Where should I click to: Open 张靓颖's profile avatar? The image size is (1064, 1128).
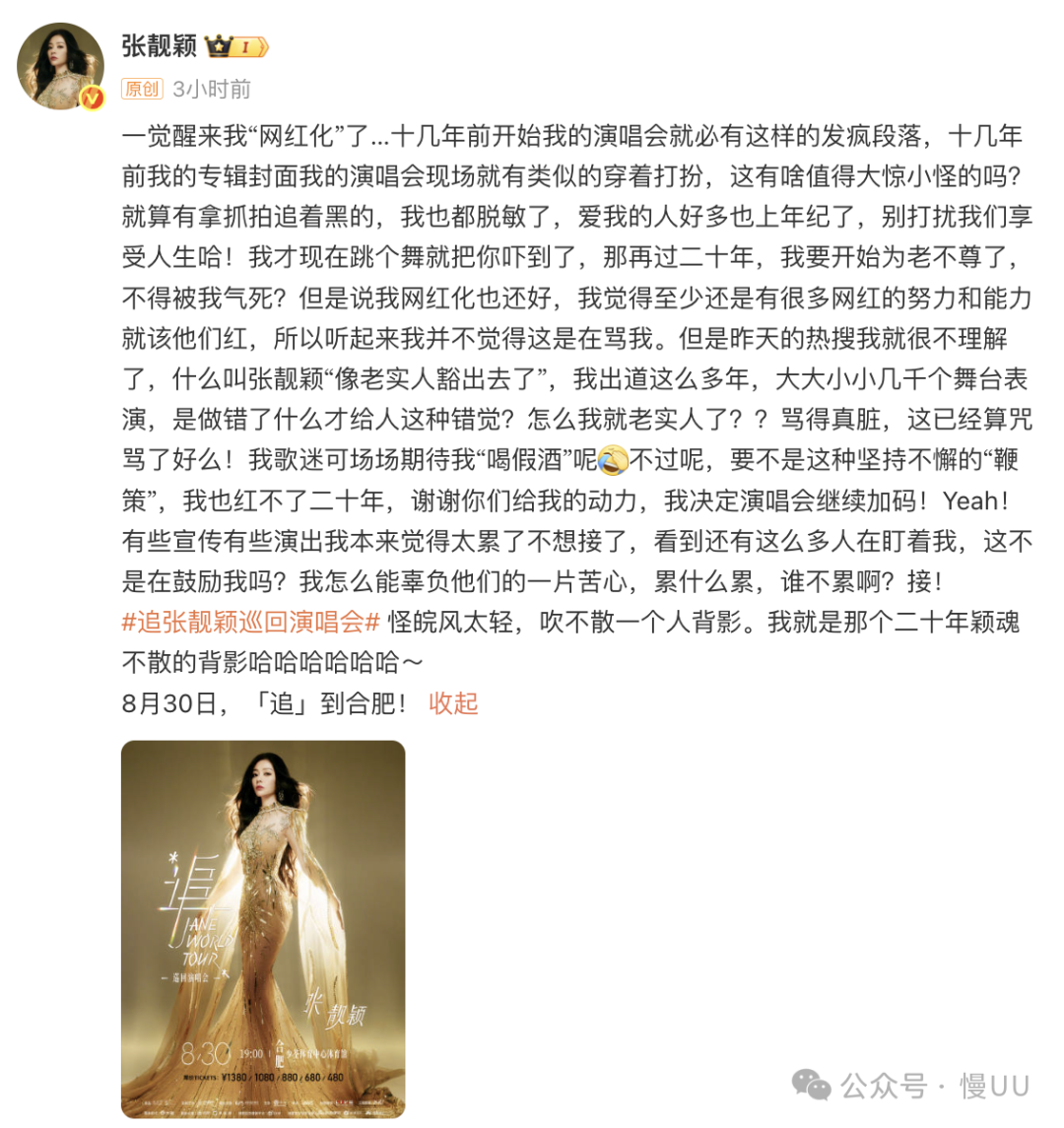pyautogui.click(x=60, y=66)
